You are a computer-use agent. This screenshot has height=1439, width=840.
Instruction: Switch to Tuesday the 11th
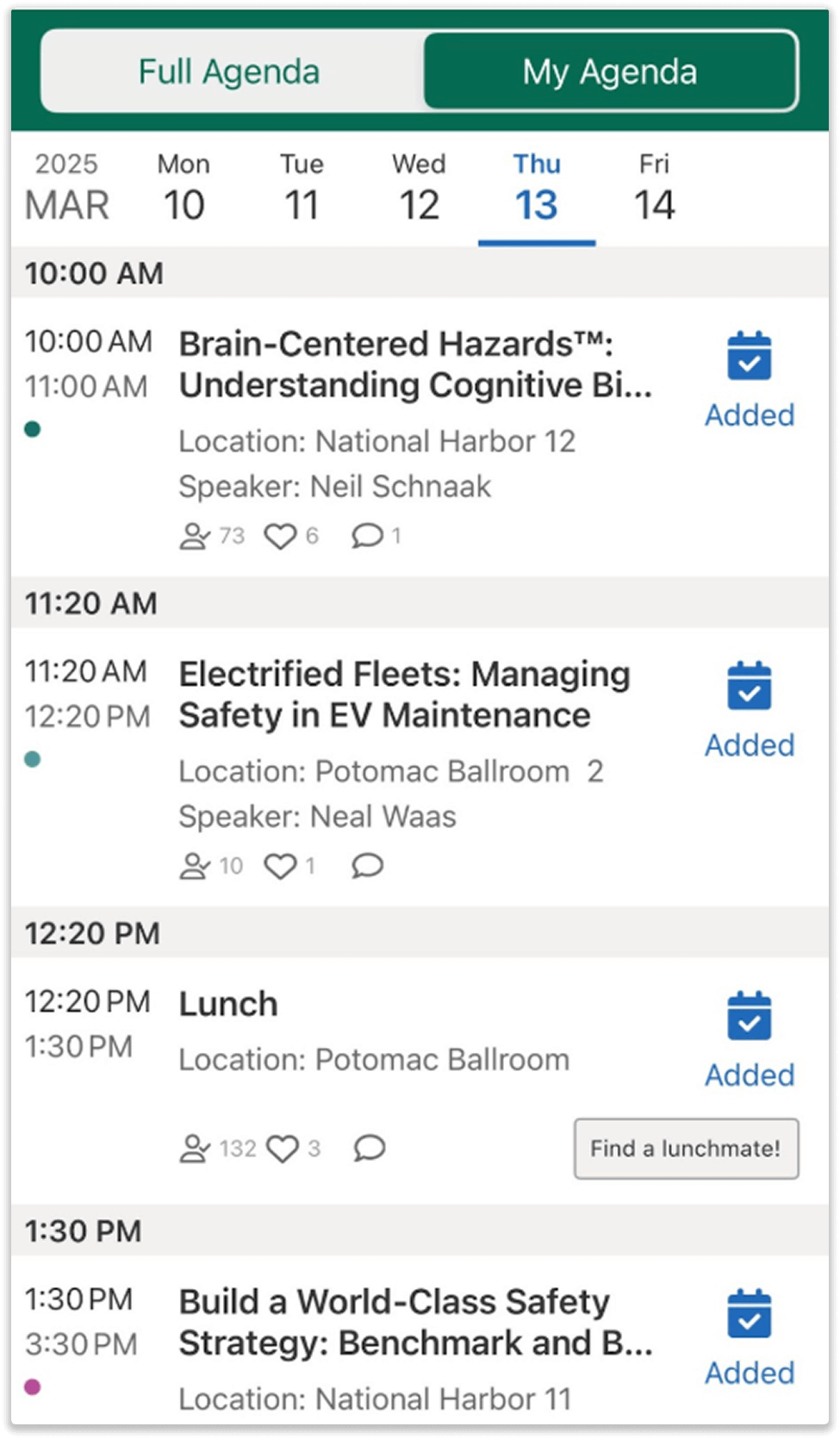[302, 189]
